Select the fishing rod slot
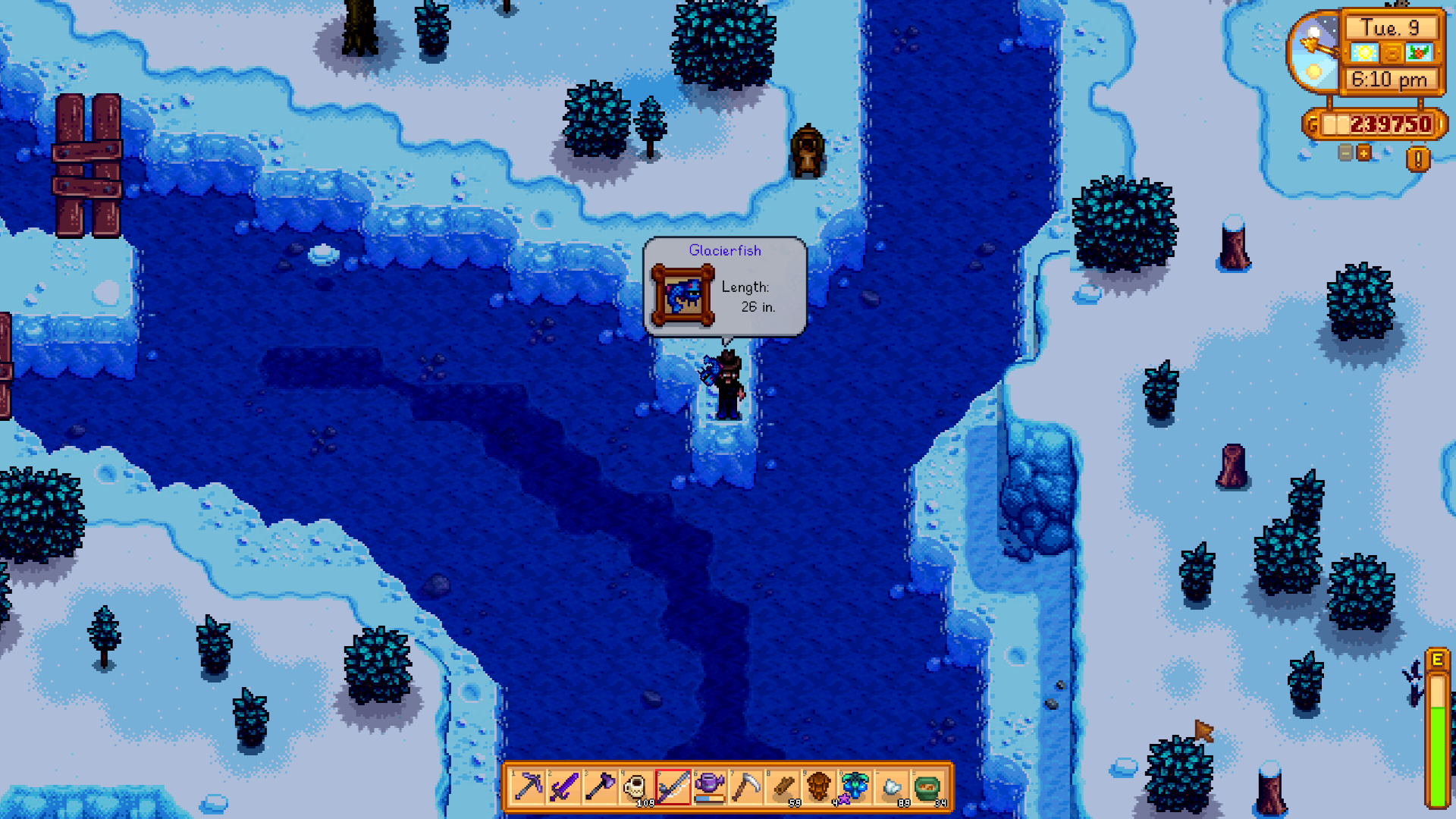1456x819 pixels. 673,787
